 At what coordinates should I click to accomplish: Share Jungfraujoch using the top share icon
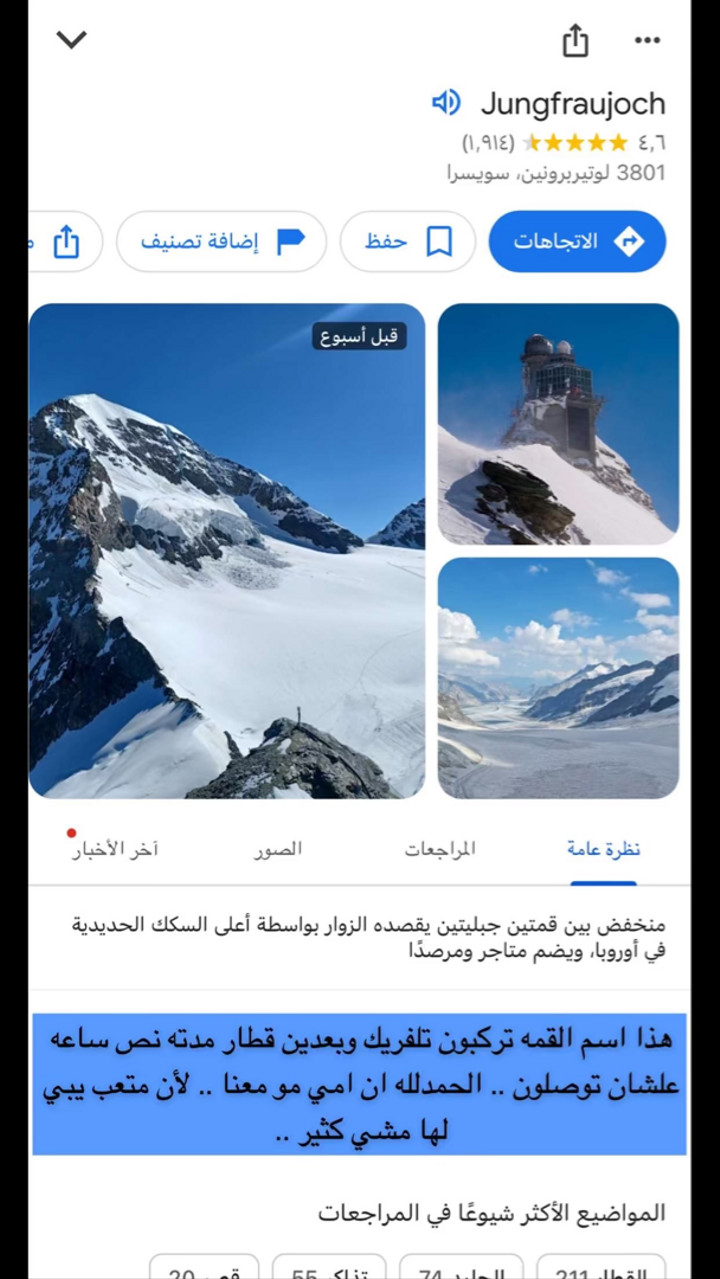(x=575, y=41)
